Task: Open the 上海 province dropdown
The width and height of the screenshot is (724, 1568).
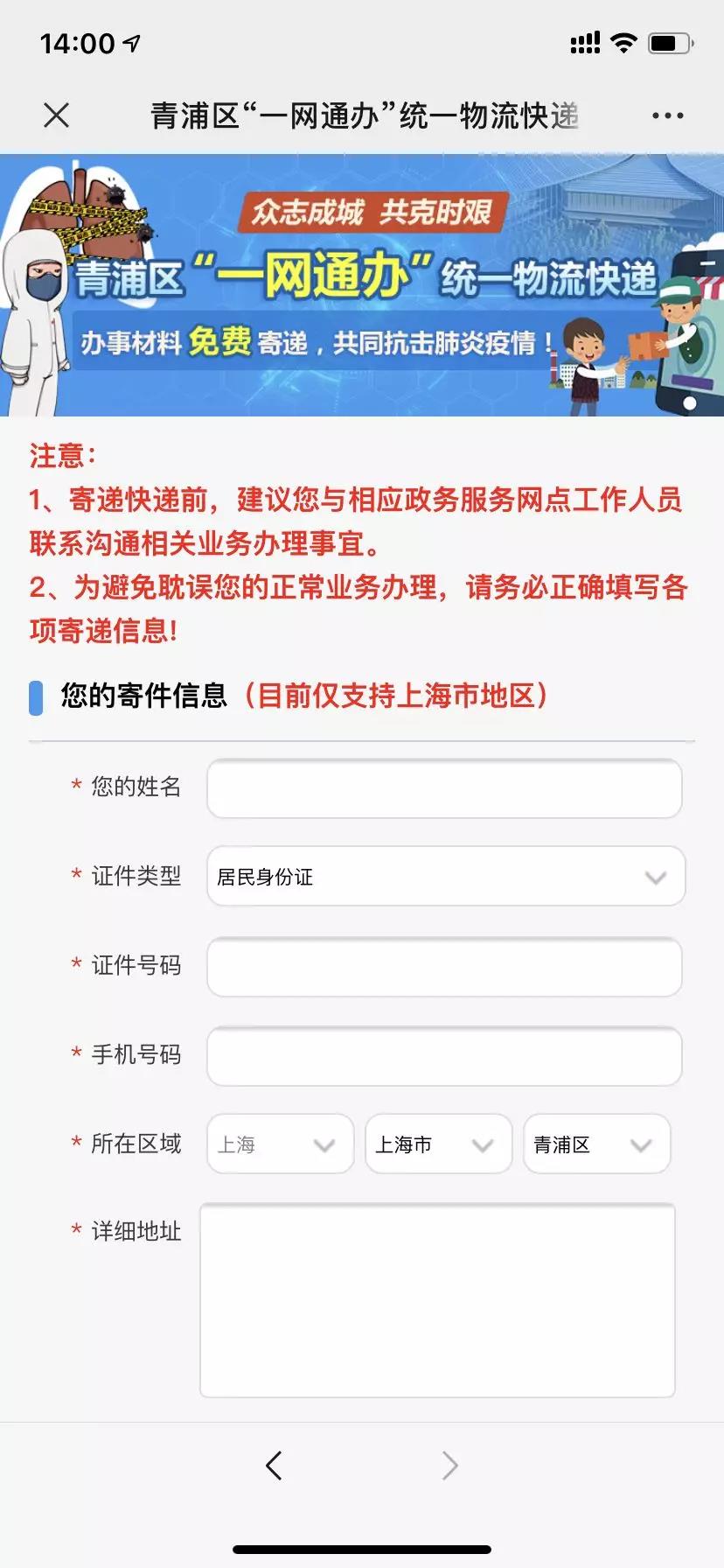Action: pos(280,1144)
